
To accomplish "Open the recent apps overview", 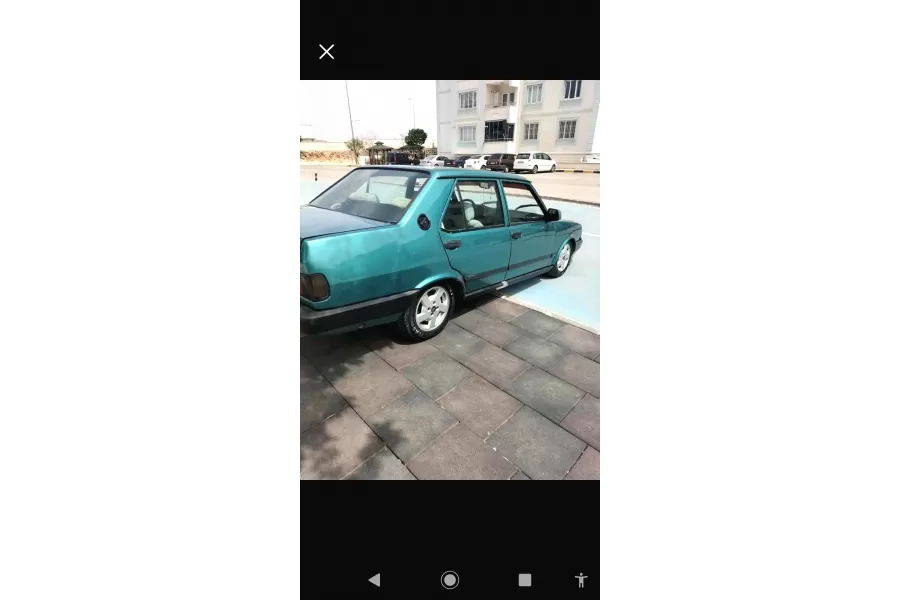I will (x=524, y=580).
